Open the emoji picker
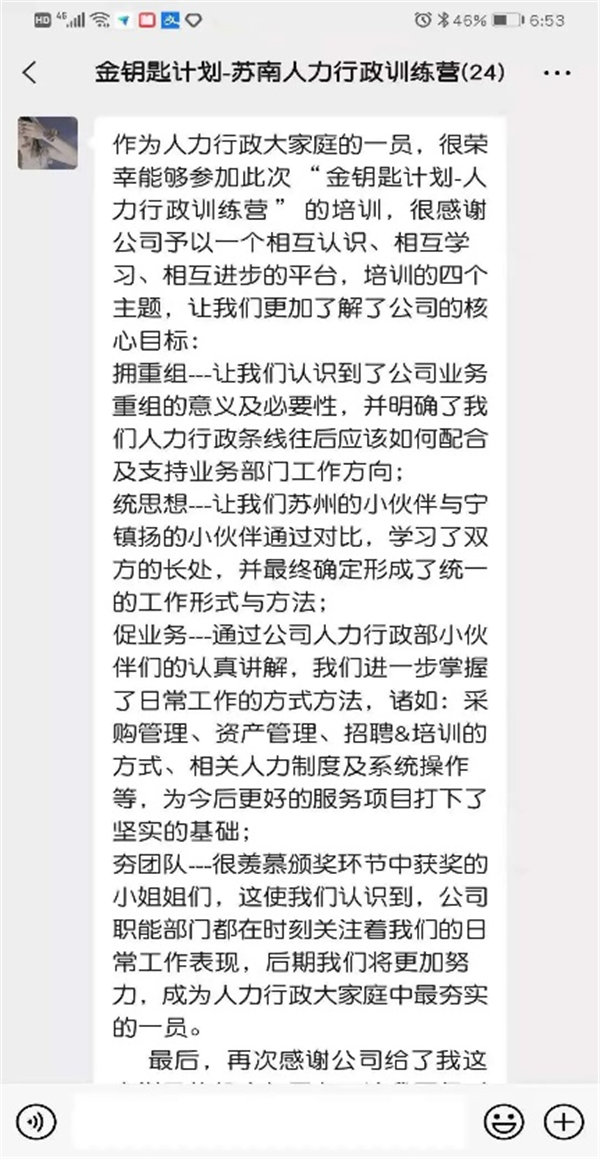The height and width of the screenshot is (1159, 600). point(503,1120)
